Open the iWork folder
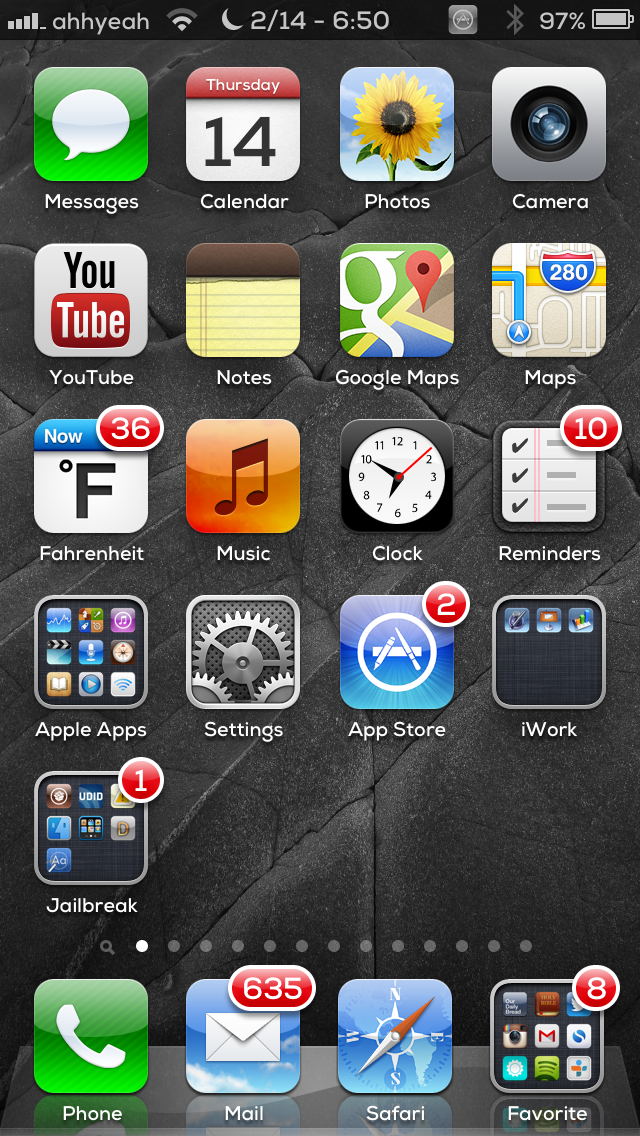Screen dimensions: 640x1136 coord(549,653)
